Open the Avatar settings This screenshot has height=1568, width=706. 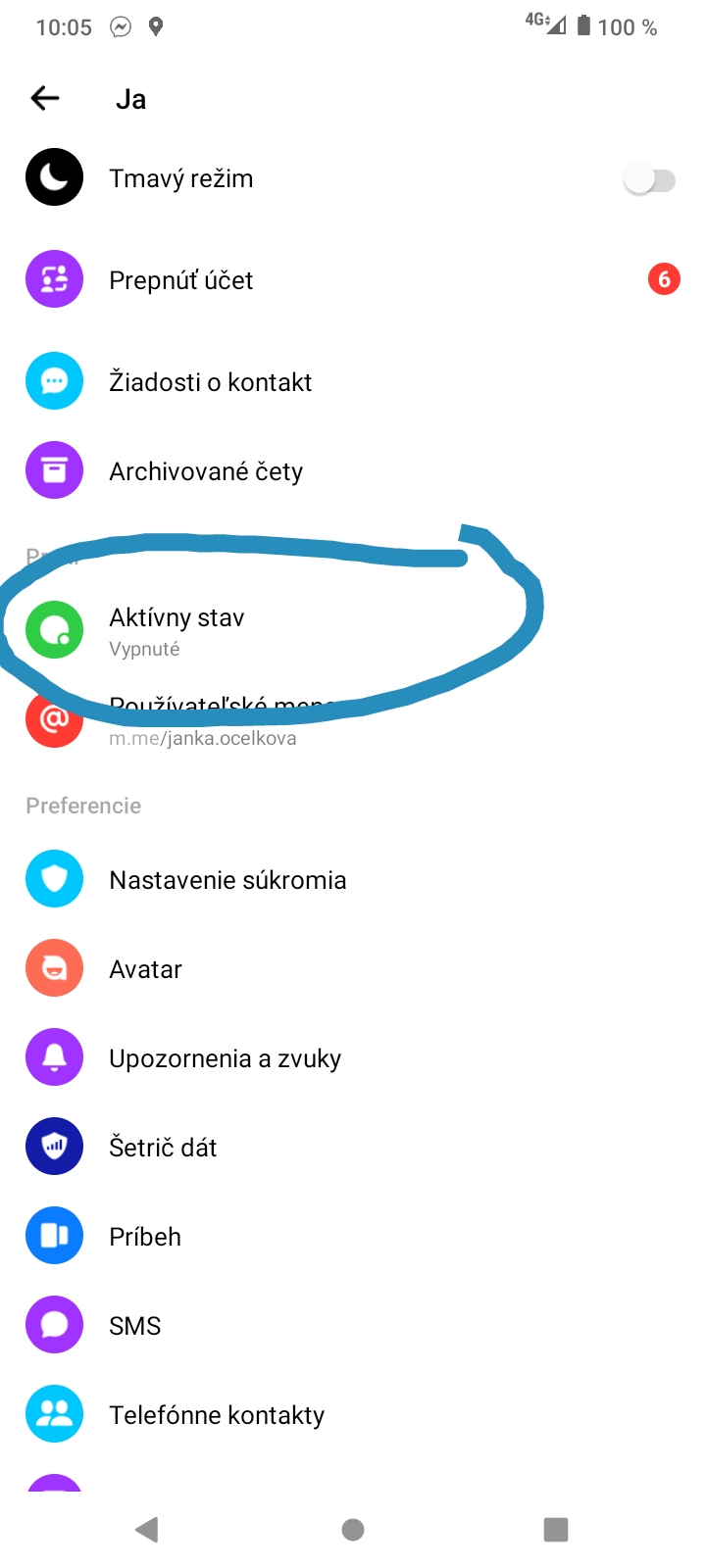pos(145,969)
